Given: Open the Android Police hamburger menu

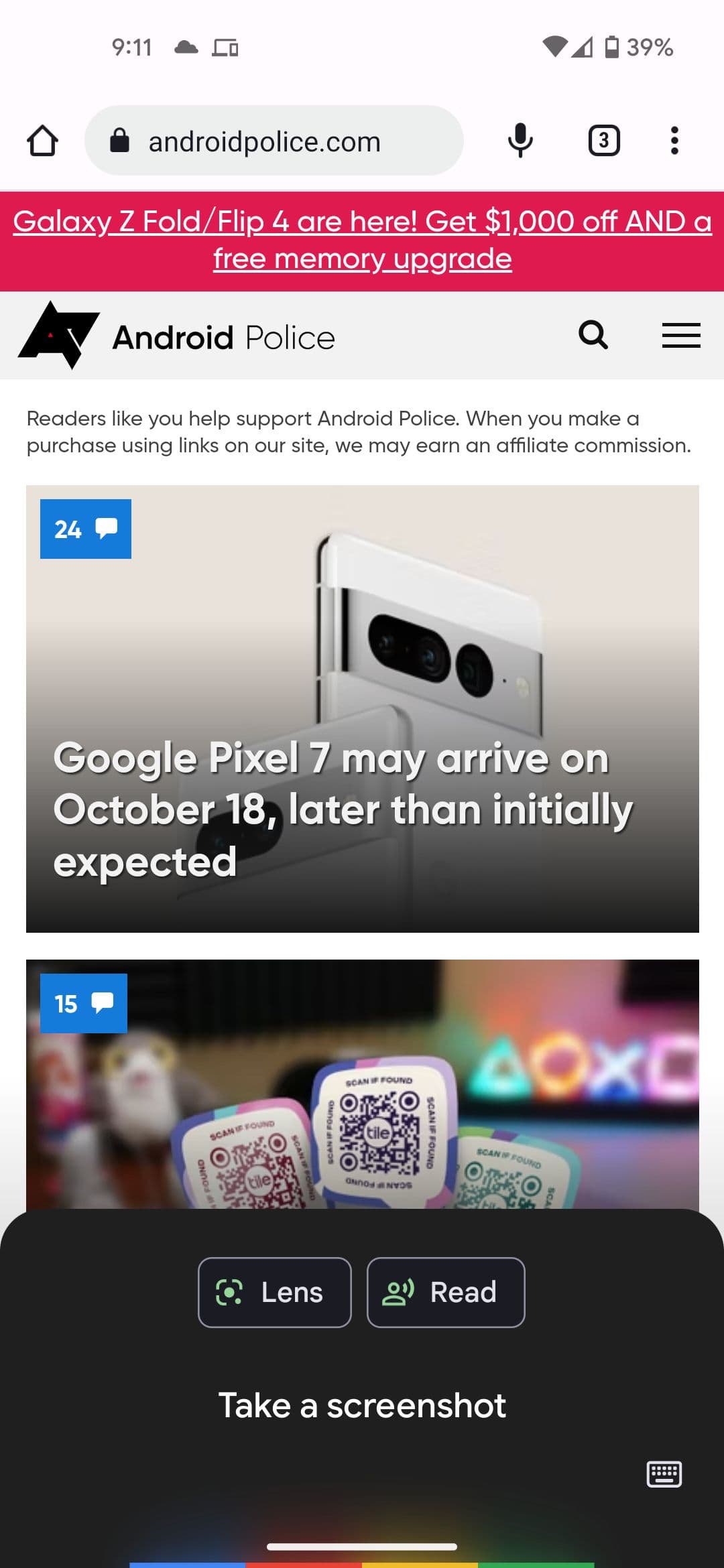Looking at the screenshot, I should 680,336.
